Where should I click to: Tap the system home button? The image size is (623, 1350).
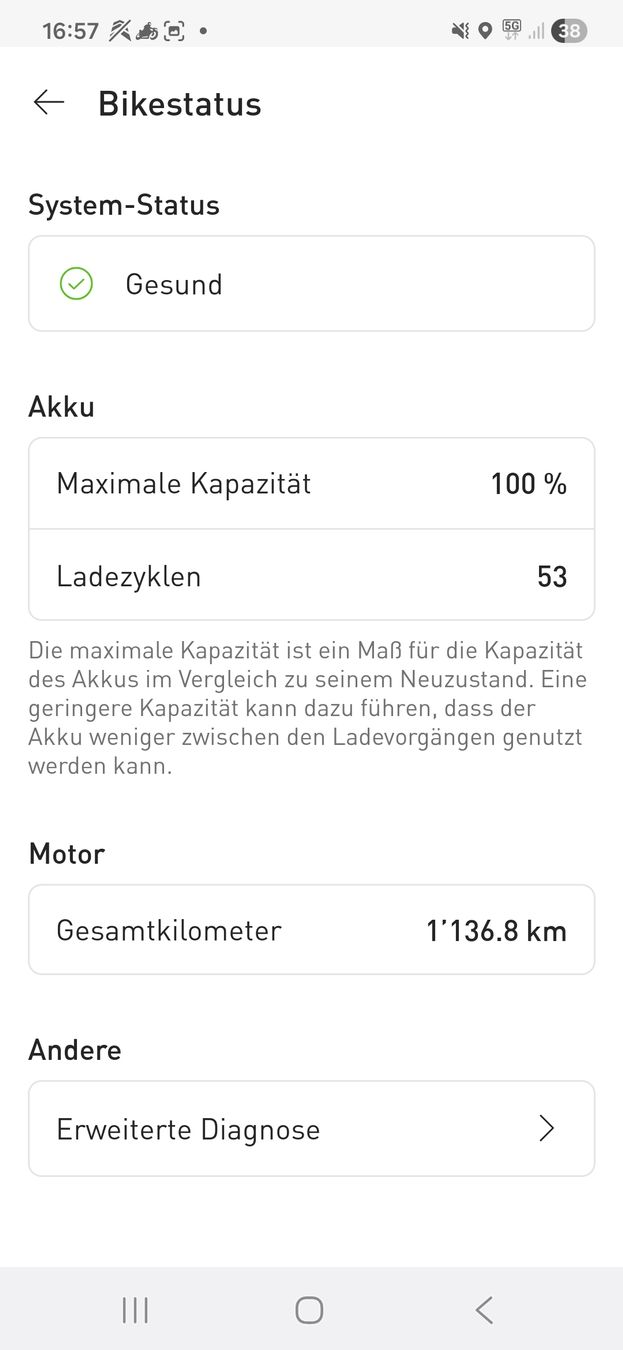pyautogui.click(x=309, y=1310)
